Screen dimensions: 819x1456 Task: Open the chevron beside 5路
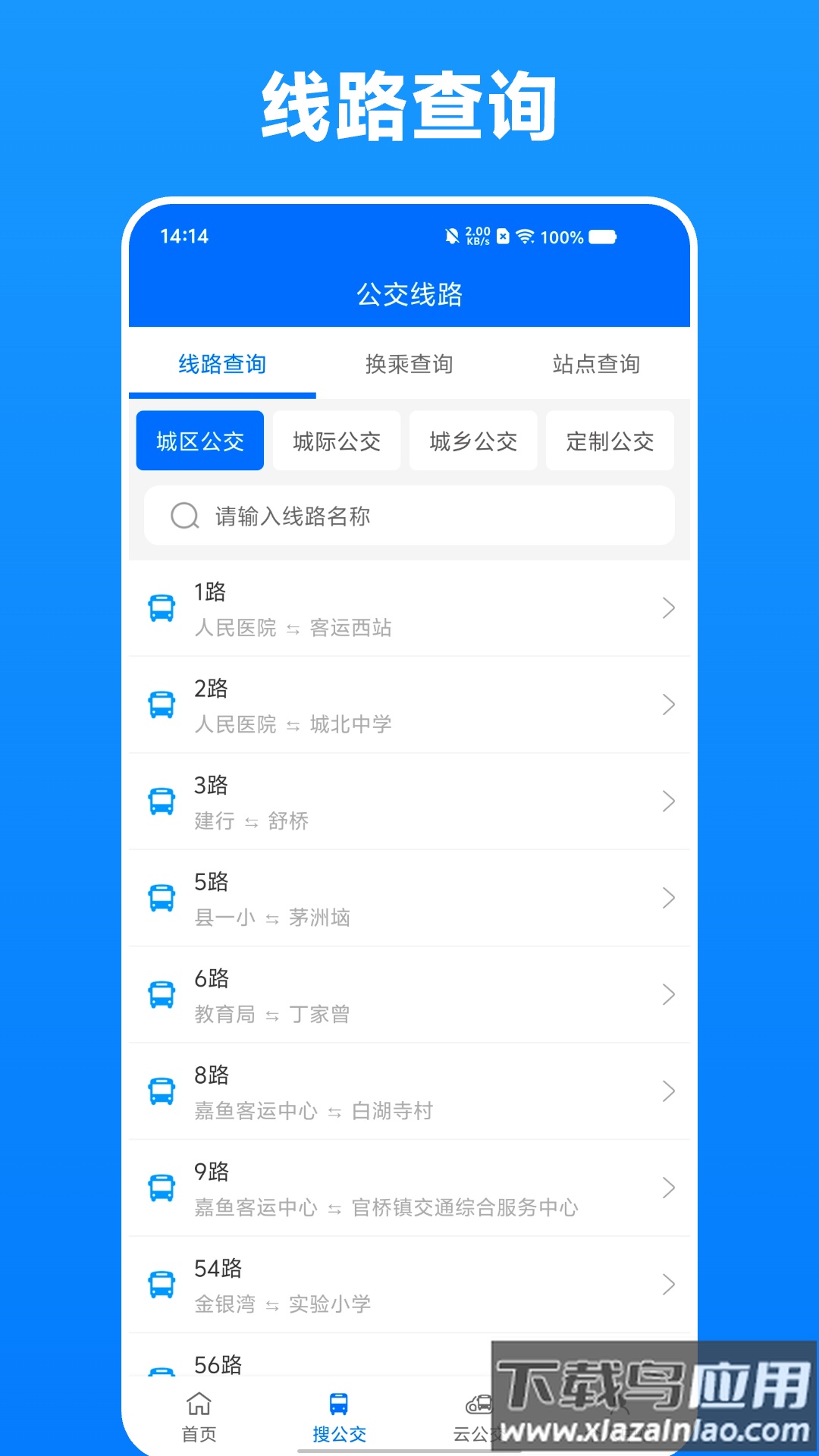[668, 898]
